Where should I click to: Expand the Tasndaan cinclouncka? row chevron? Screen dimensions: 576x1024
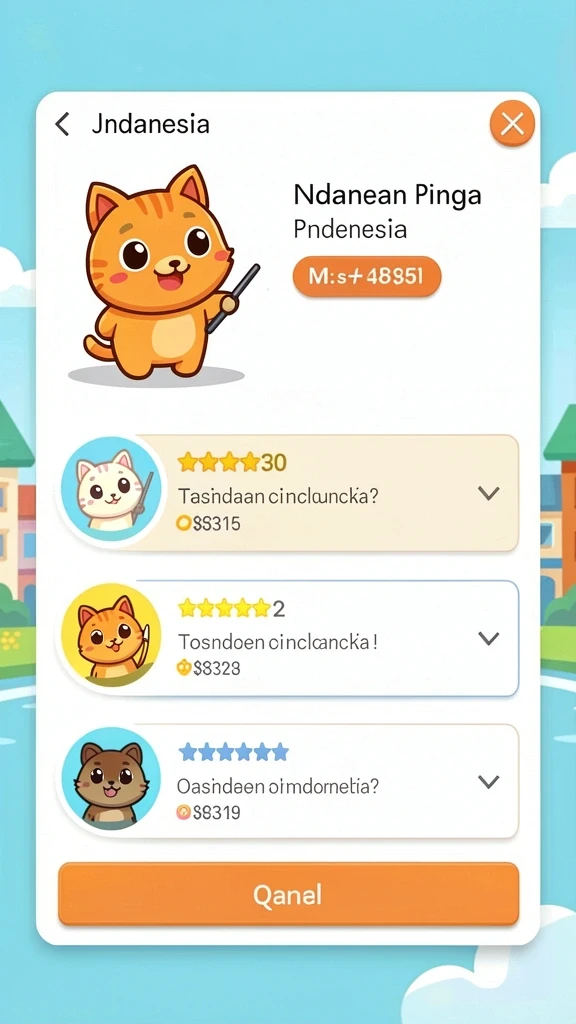[x=488, y=493]
